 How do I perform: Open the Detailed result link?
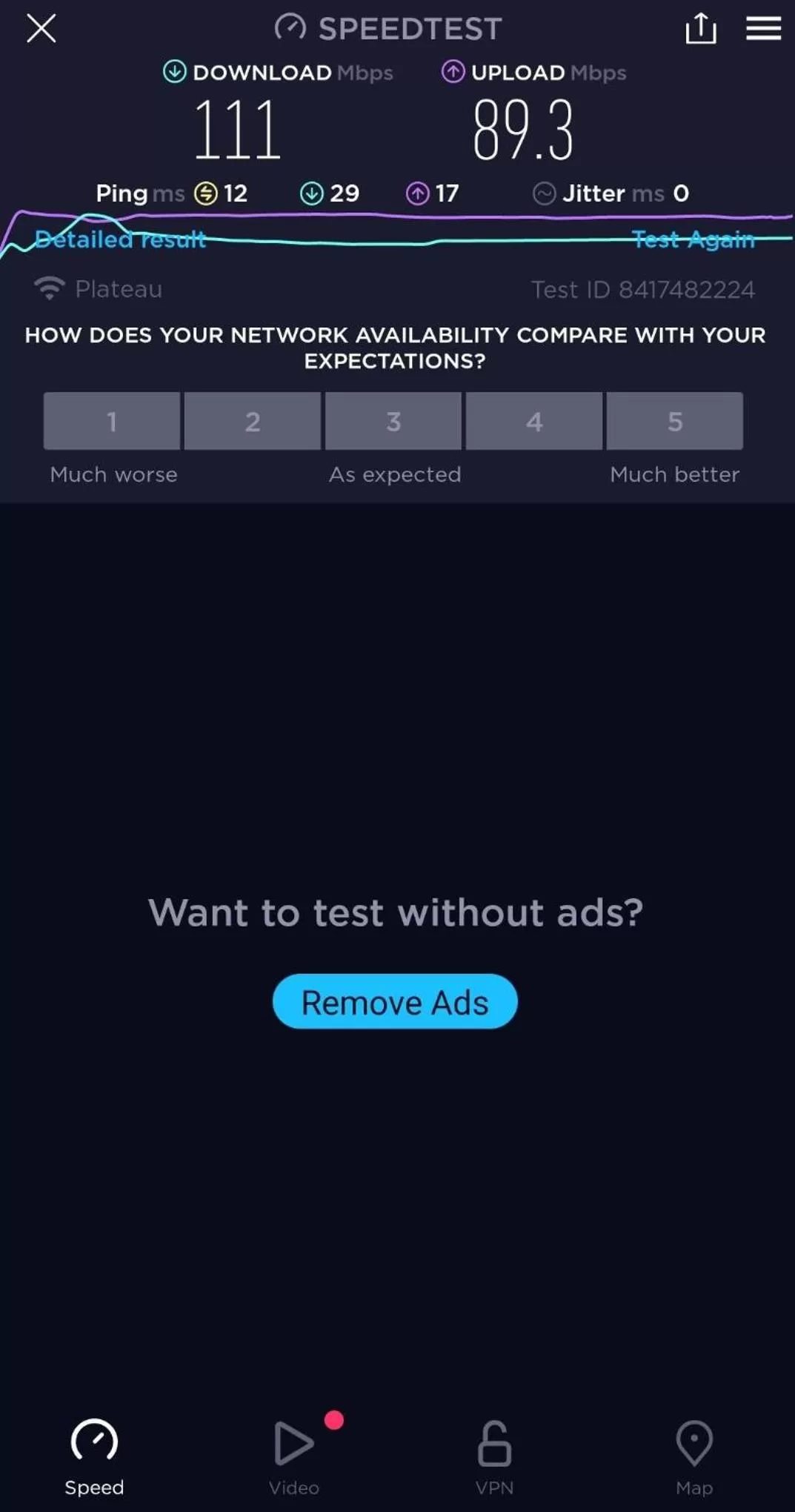120,239
